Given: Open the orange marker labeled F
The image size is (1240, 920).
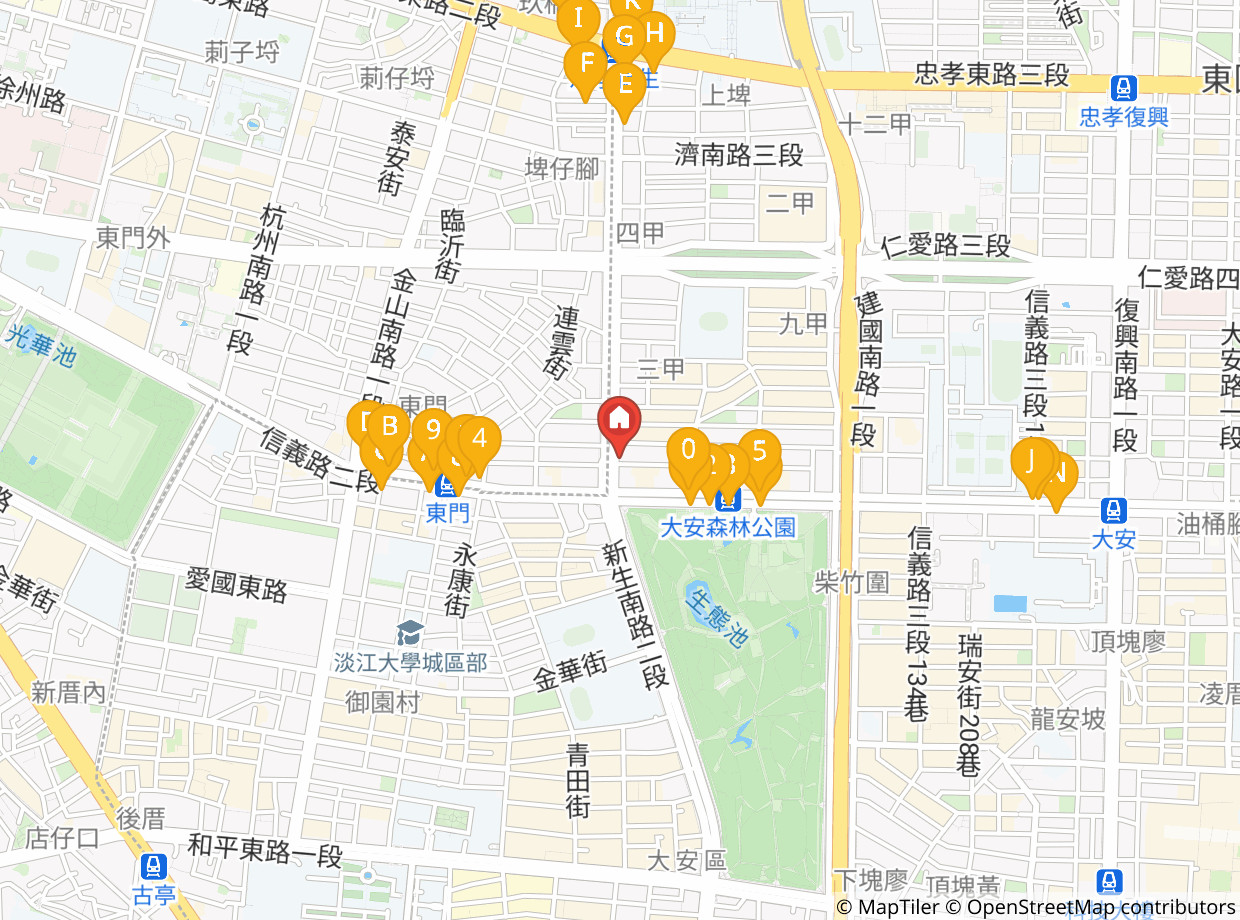Looking at the screenshot, I should [x=585, y=64].
